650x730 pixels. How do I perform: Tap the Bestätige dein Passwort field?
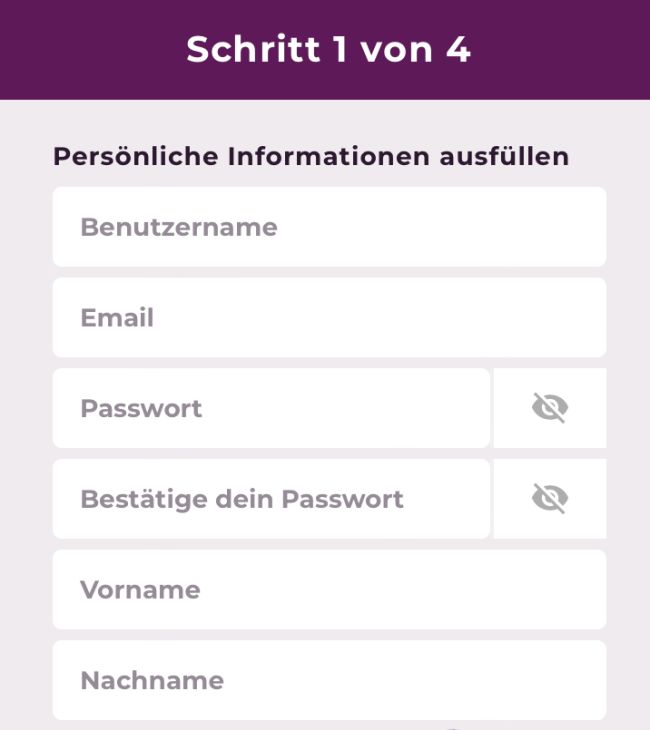271,499
